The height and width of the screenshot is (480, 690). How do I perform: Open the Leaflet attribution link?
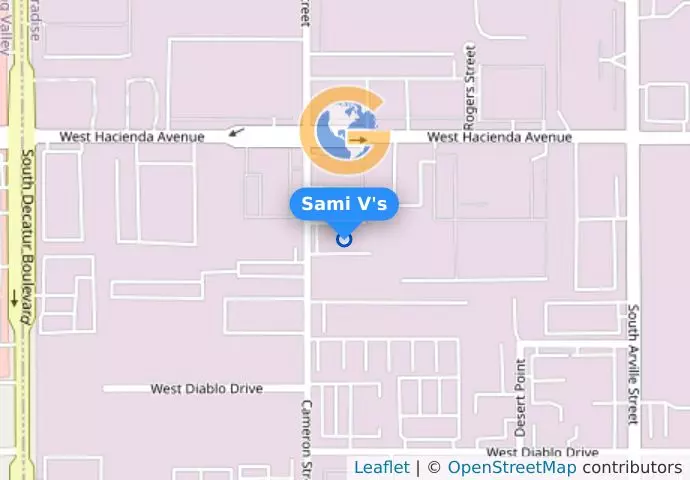point(381,467)
